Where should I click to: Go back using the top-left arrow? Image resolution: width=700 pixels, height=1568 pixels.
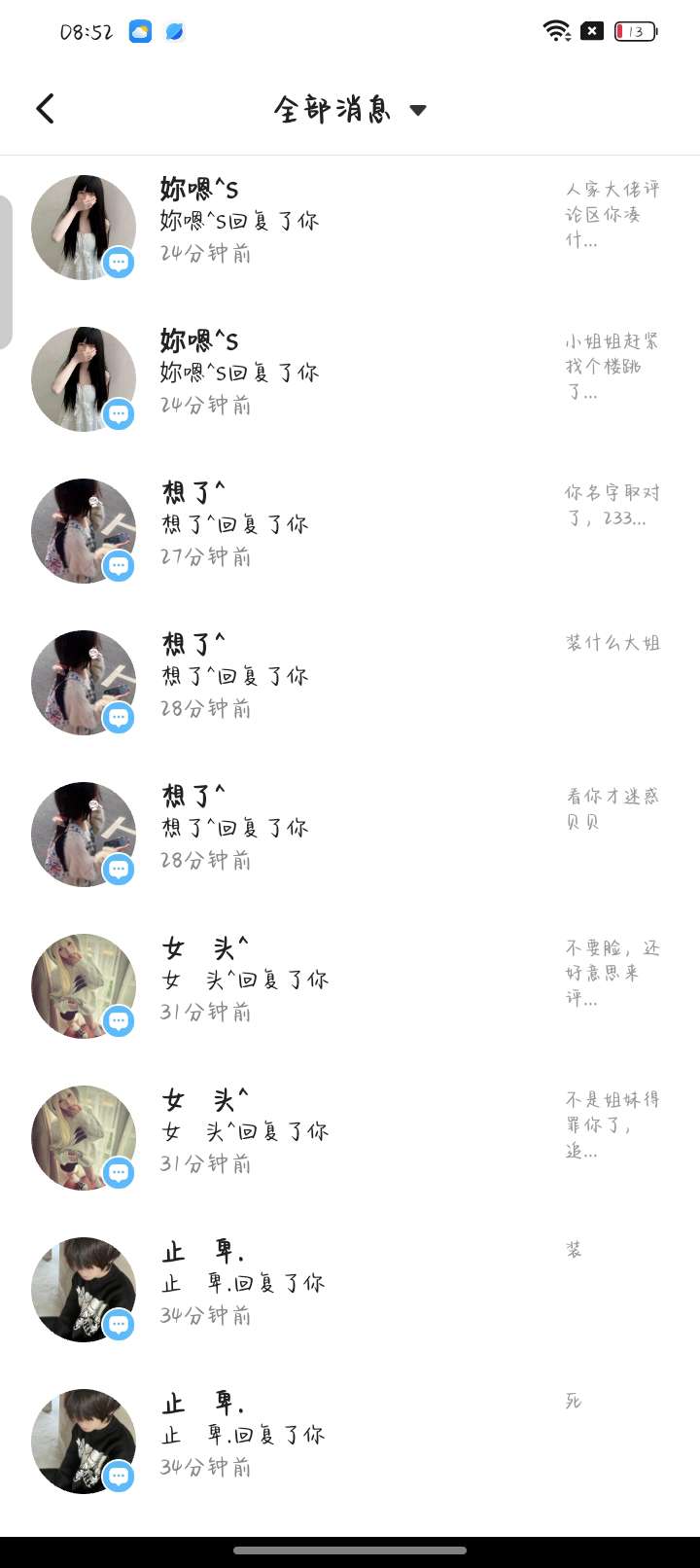pyautogui.click(x=45, y=108)
